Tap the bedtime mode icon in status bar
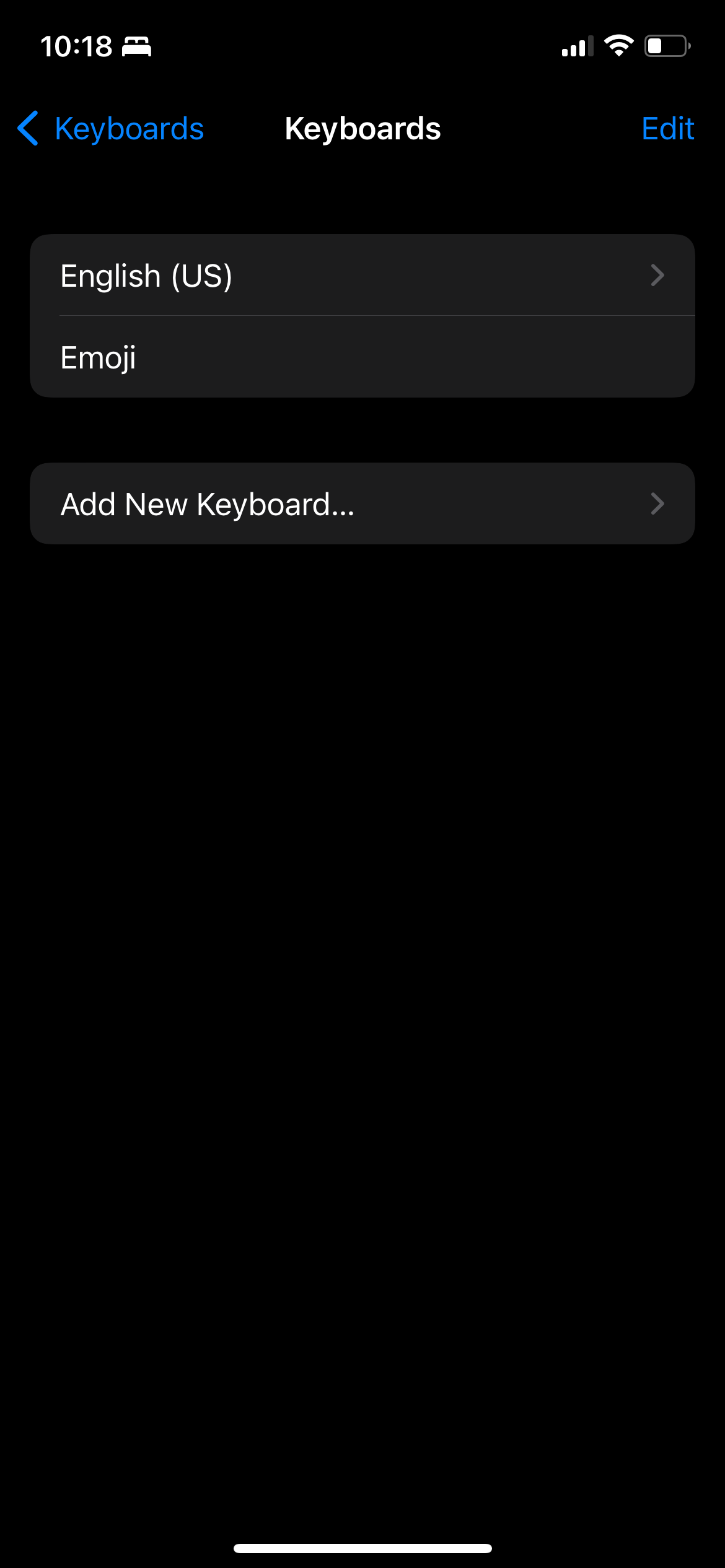 click(x=136, y=46)
